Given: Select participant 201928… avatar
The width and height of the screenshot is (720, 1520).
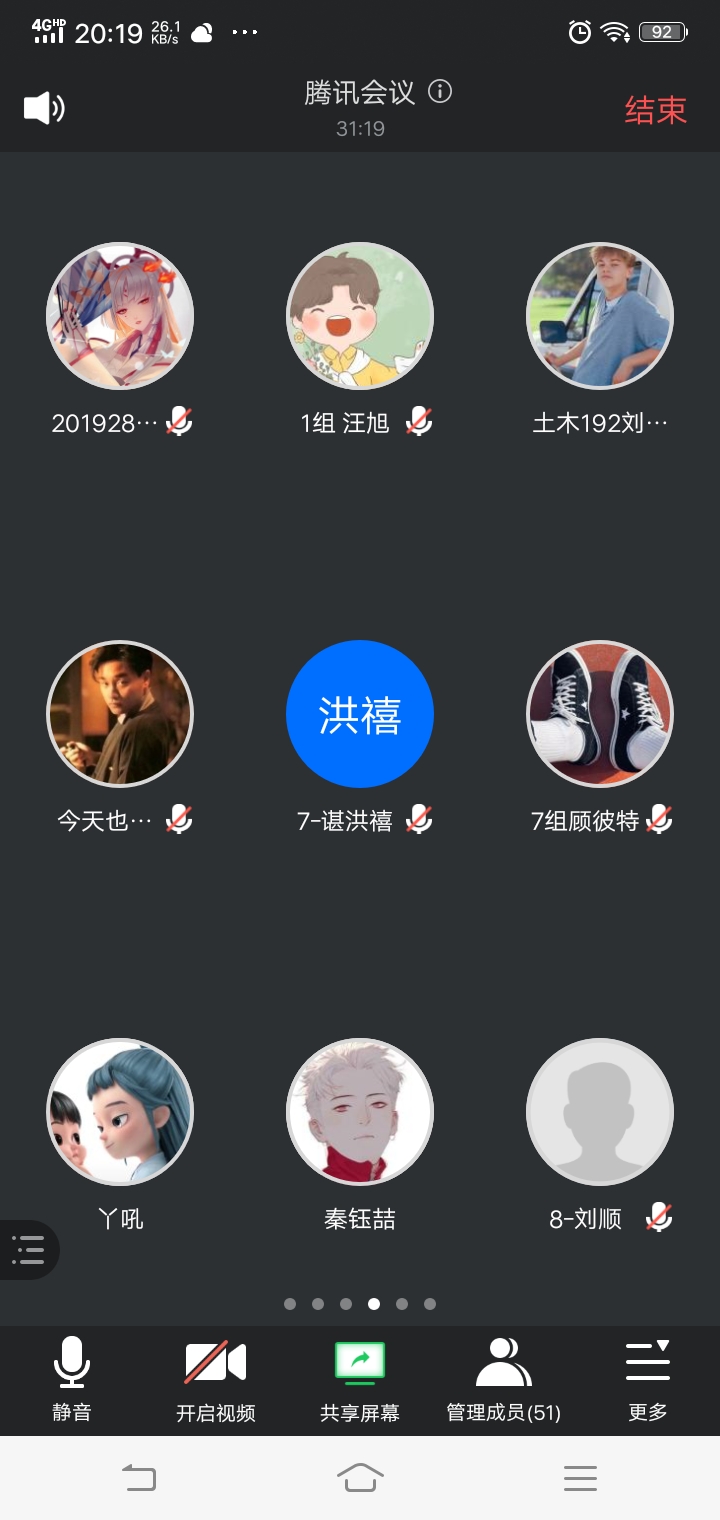Looking at the screenshot, I should [x=120, y=316].
